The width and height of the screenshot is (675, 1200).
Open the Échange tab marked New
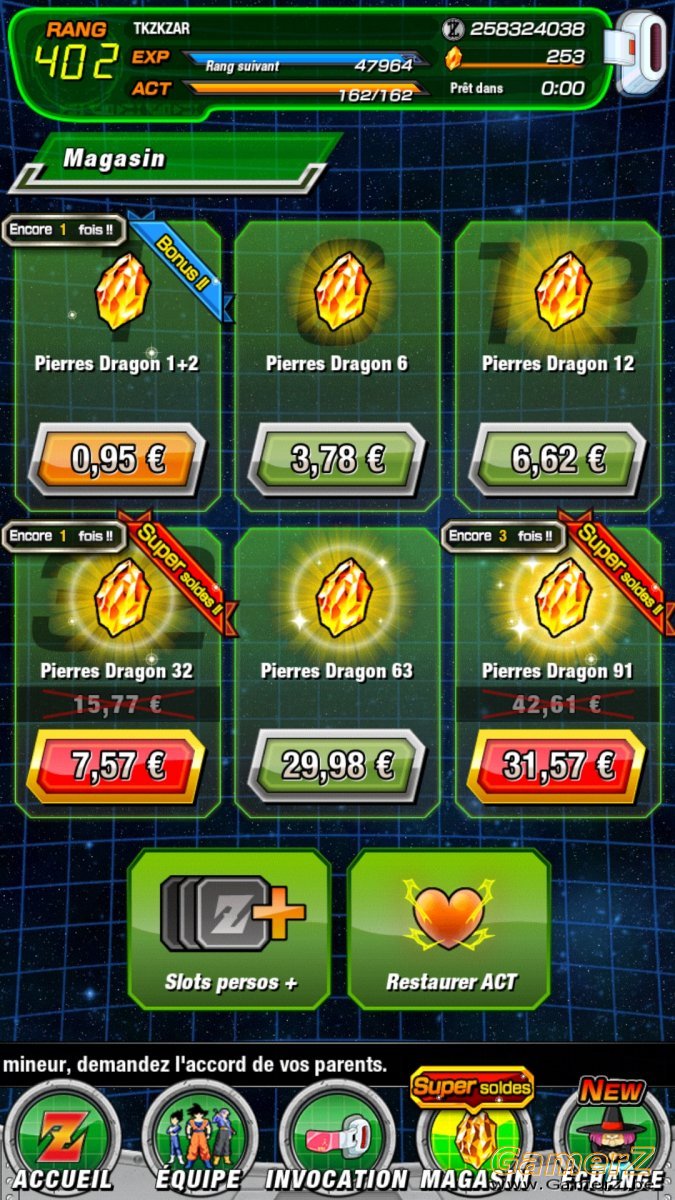click(612, 1138)
